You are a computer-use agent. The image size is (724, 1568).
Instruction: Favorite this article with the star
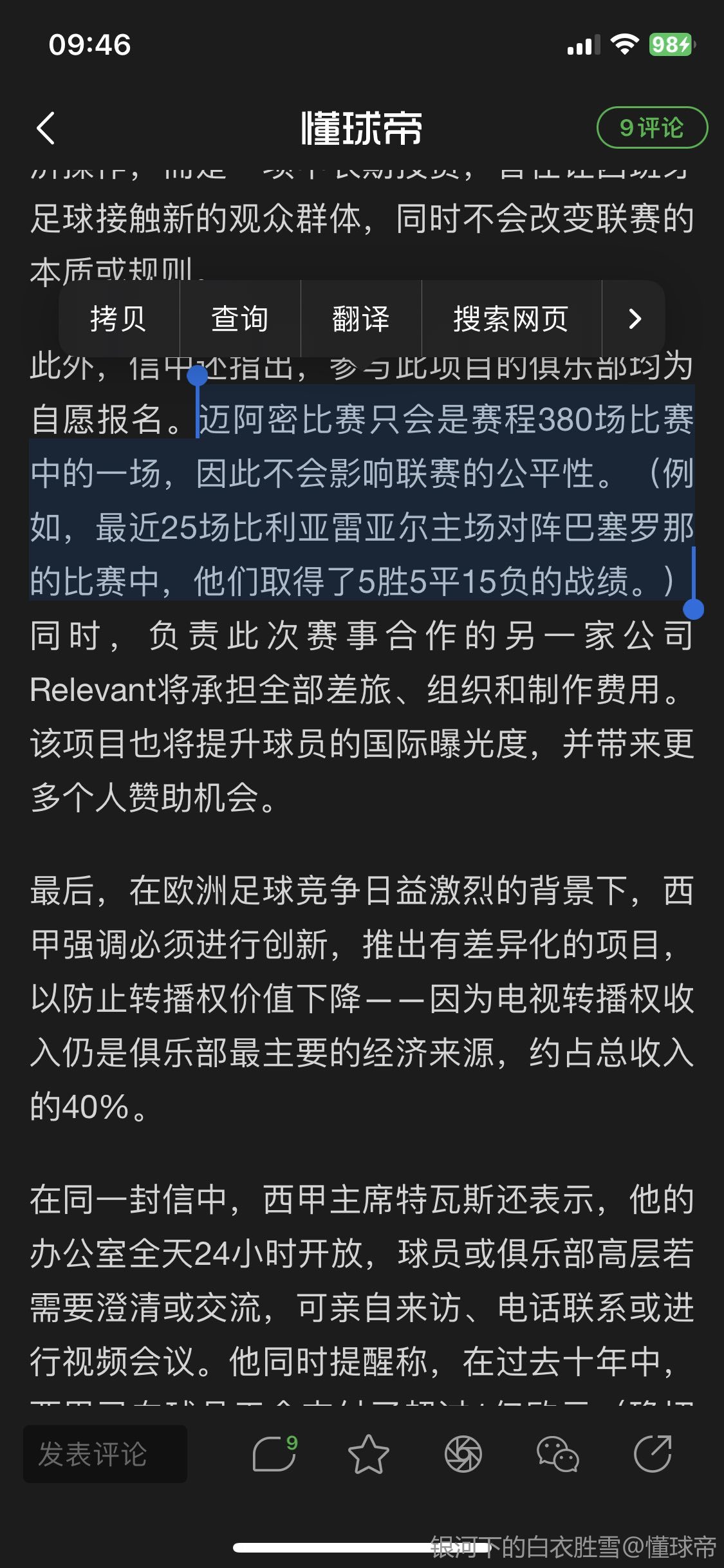368,1454
